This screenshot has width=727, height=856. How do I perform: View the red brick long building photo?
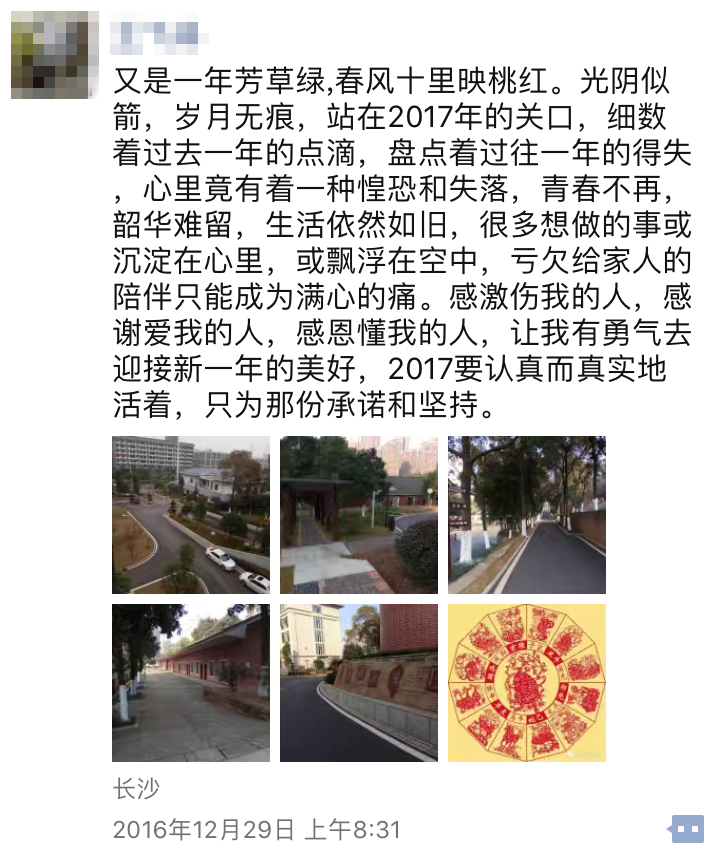click(190, 683)
